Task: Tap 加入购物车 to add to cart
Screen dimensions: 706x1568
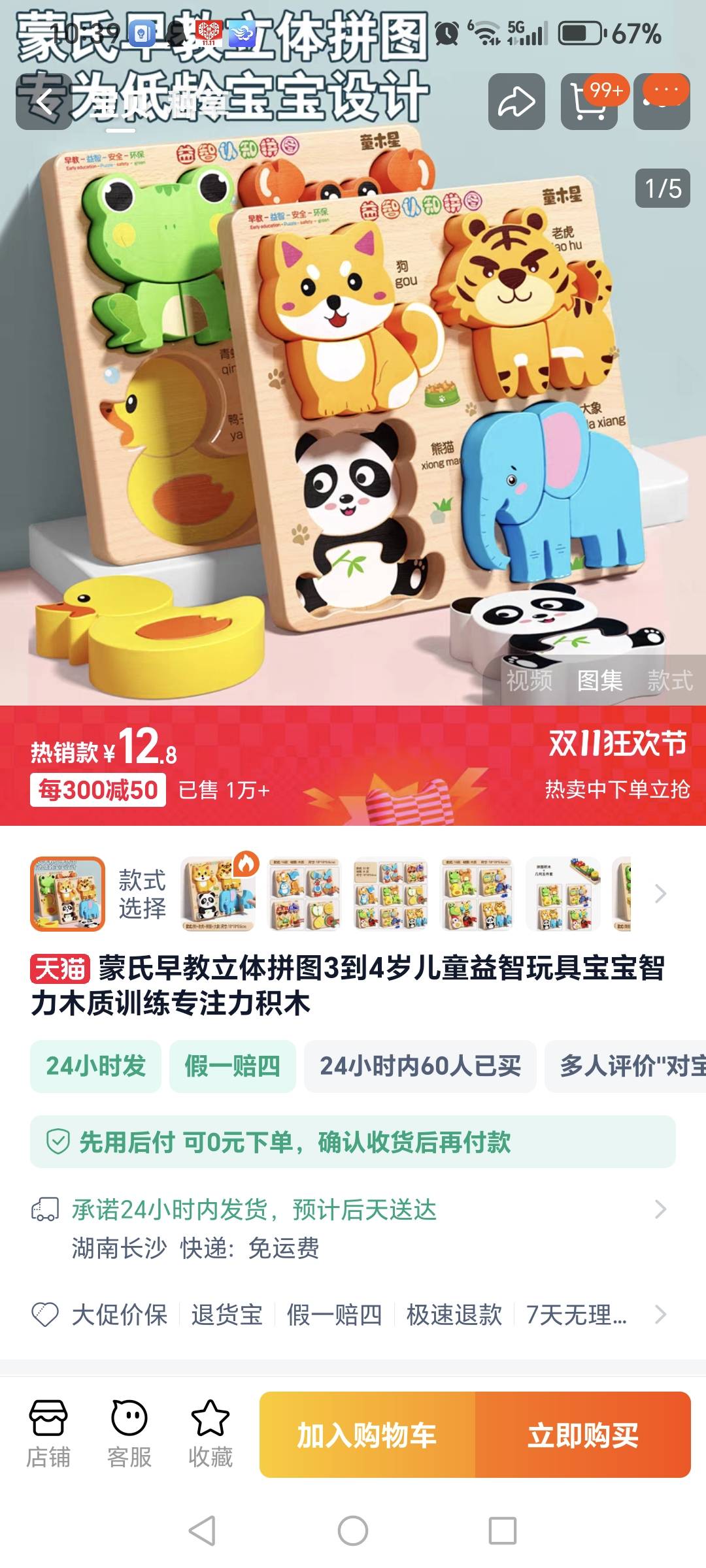Action: [x=367, y=1435]
